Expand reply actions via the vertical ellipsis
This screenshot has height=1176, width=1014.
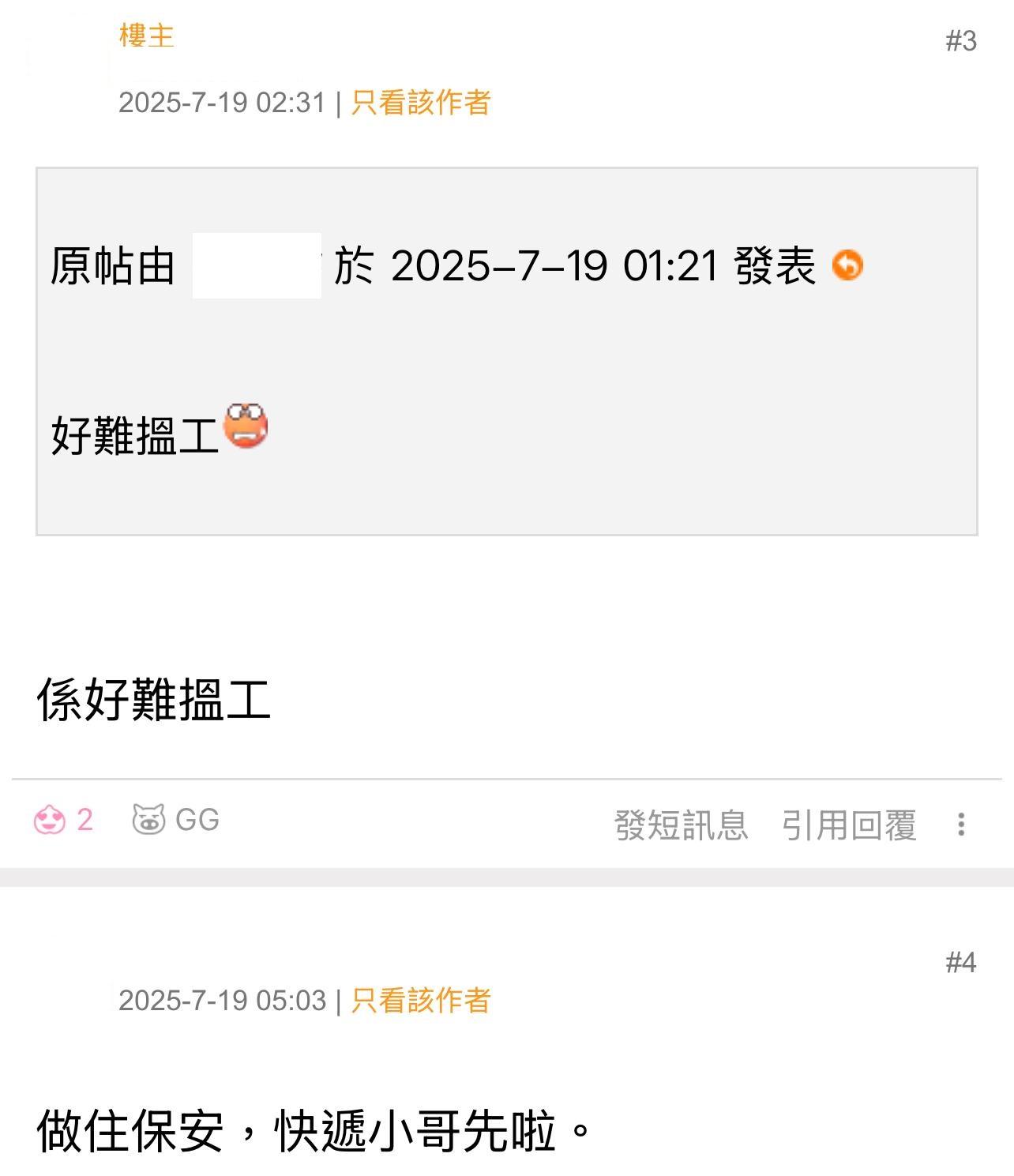(x=960, y=825)
